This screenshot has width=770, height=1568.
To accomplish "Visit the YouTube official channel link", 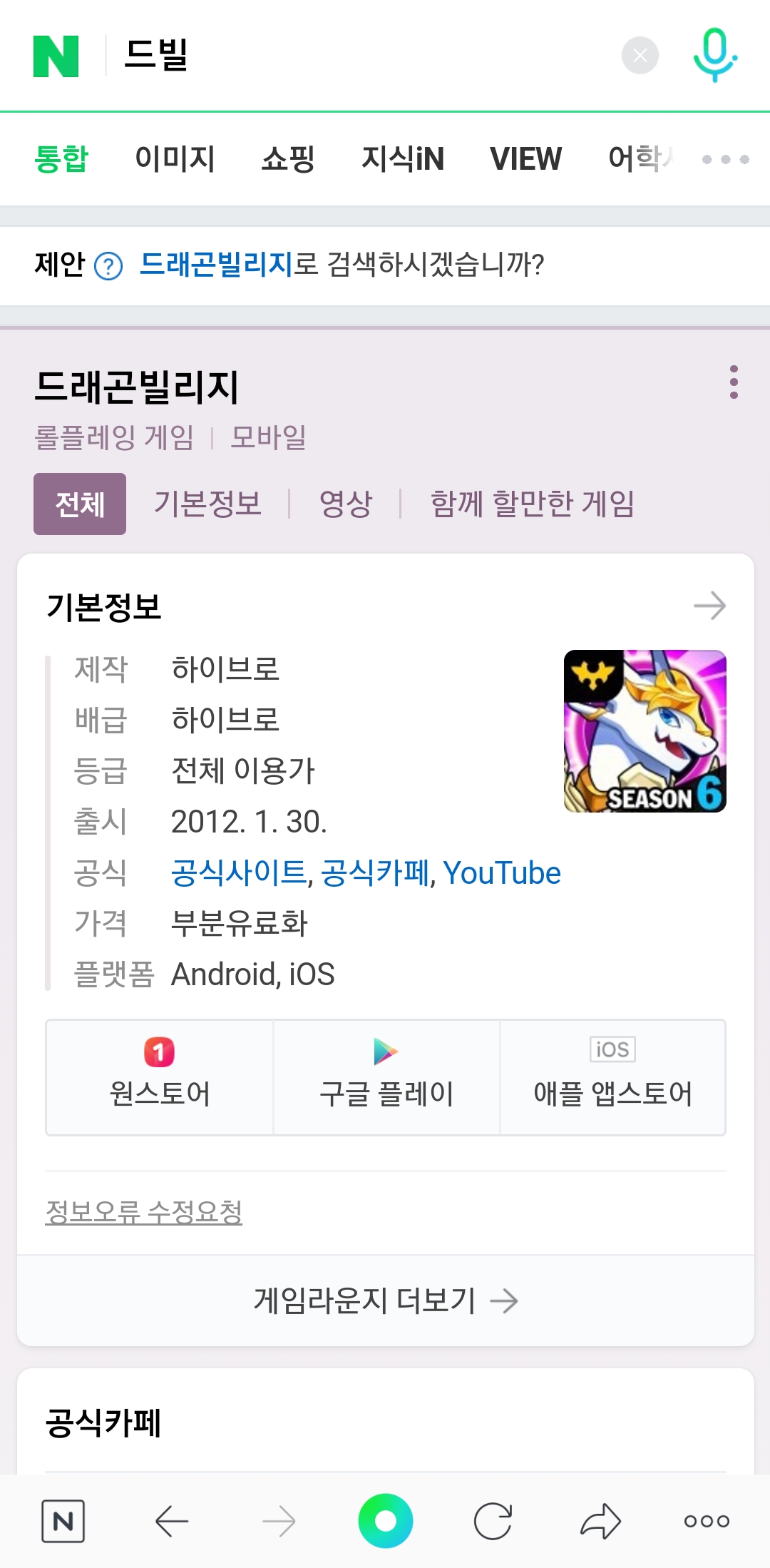I will (x=501, y=873).
